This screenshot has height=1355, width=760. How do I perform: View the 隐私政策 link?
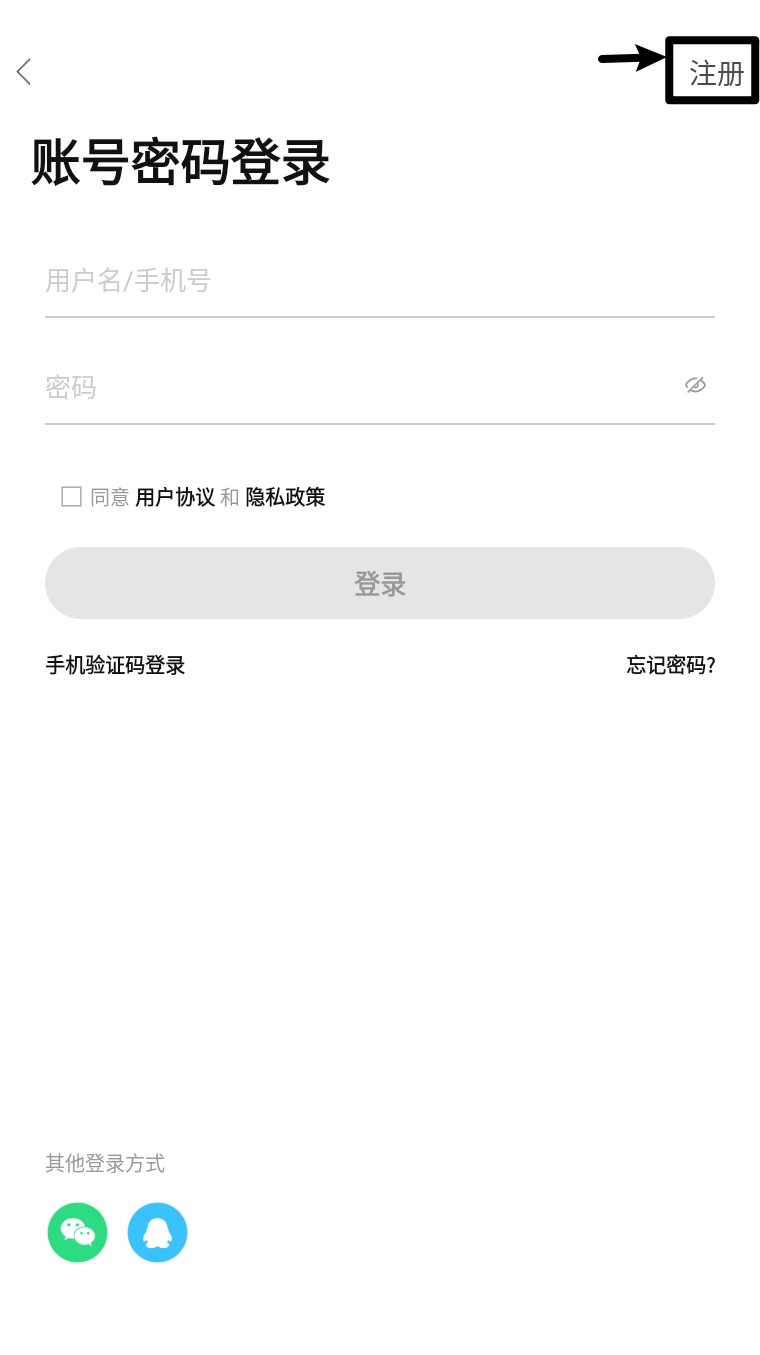pos(285,497)
